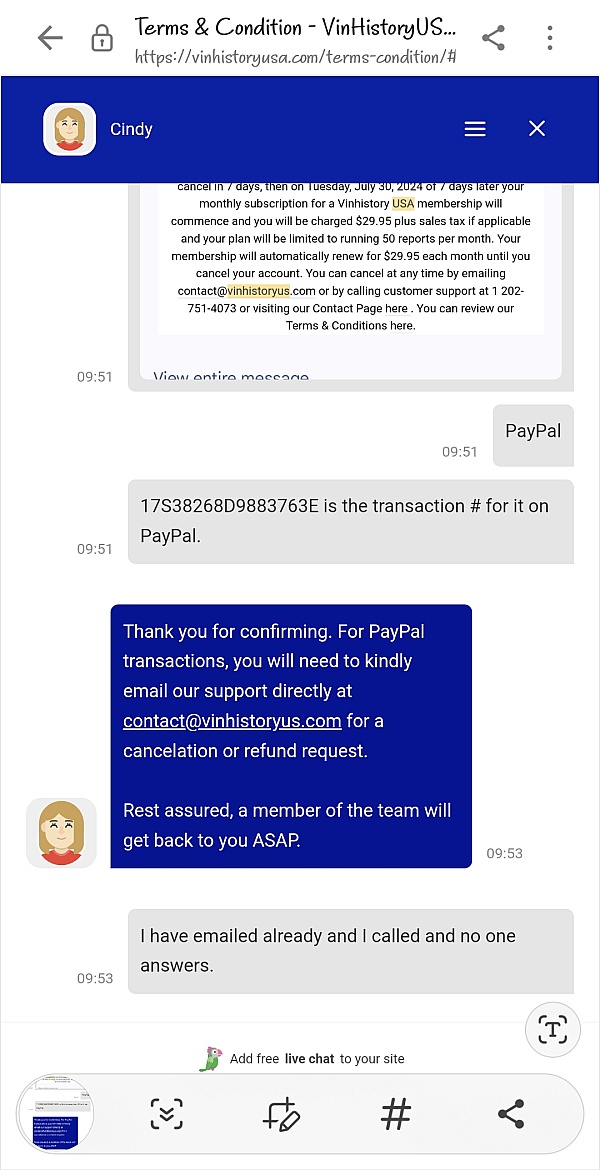Add a hashtag to the screenshot

pyautogui.click(x=396, y=1114)
